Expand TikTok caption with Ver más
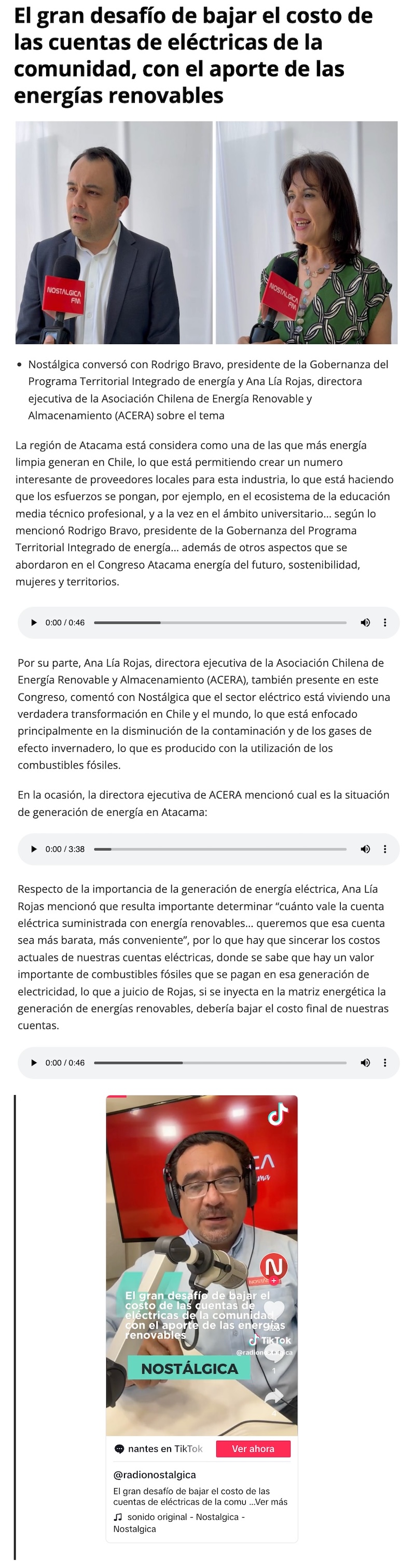 271,1502
